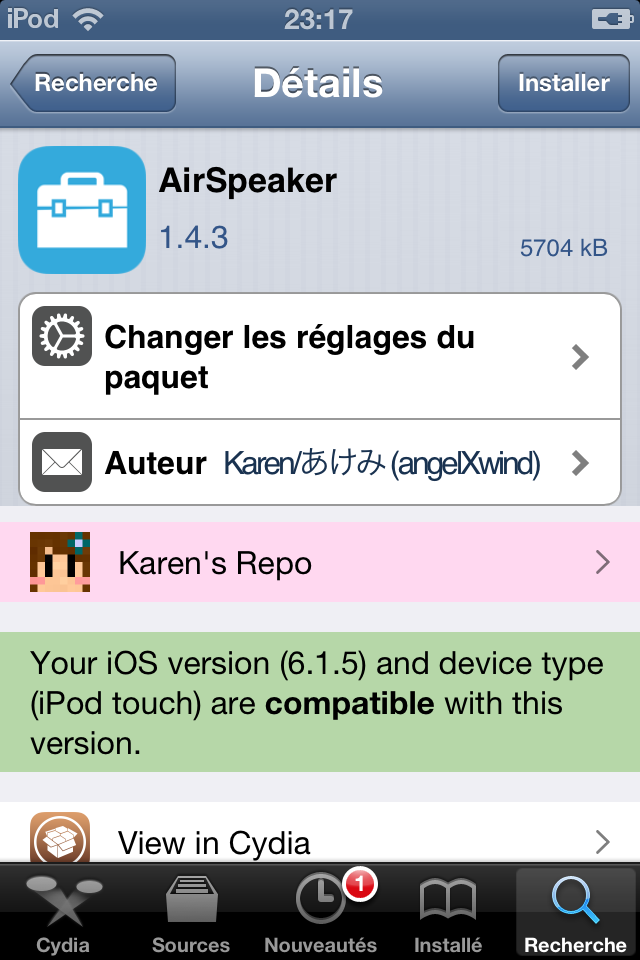This screenshot has width=640, height=960.
Task: Switch to the Sources tab
Action: point(191,912)
